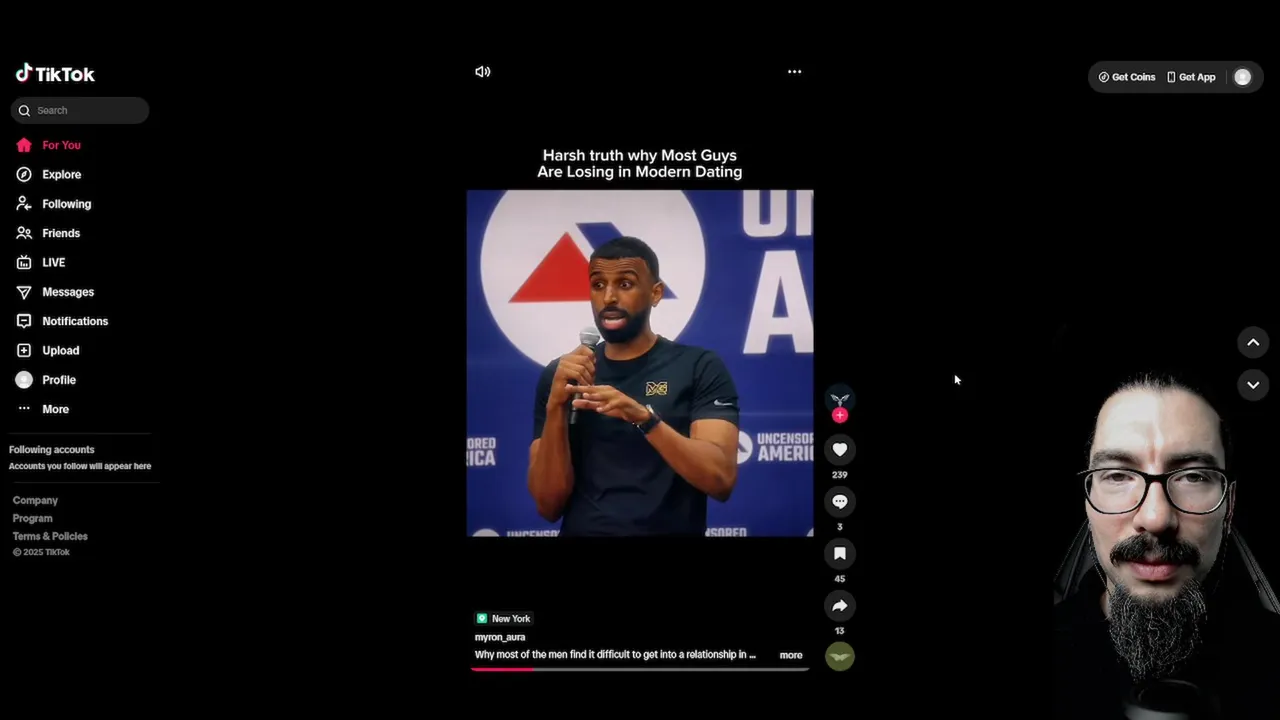Open Messages
This screenshot has height=720, width=1280.
click(x=66, y=292)
